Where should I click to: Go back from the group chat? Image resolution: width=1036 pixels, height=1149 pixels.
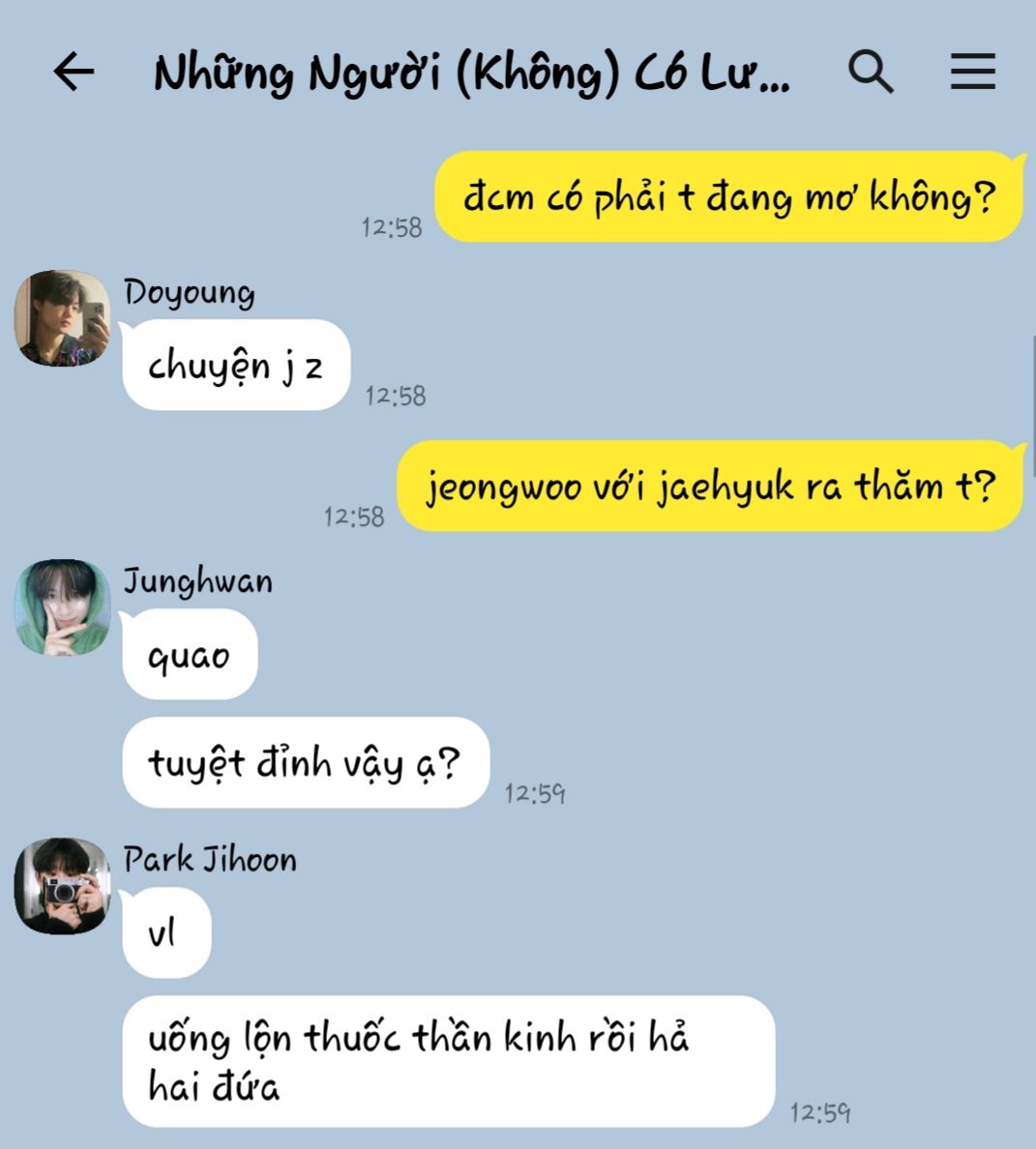pos(74,72)
